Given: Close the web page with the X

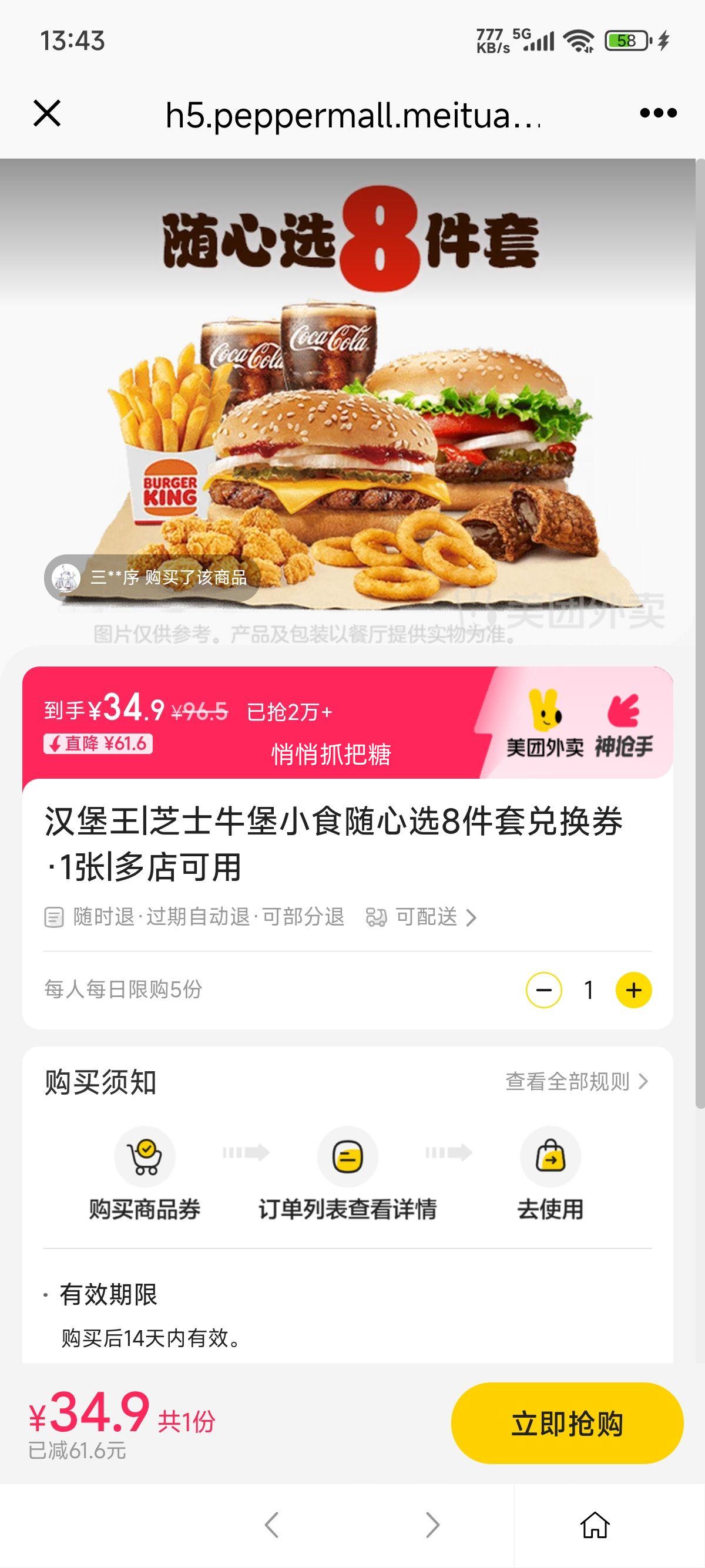Looking at the screenshot, I should pos(47,114).
